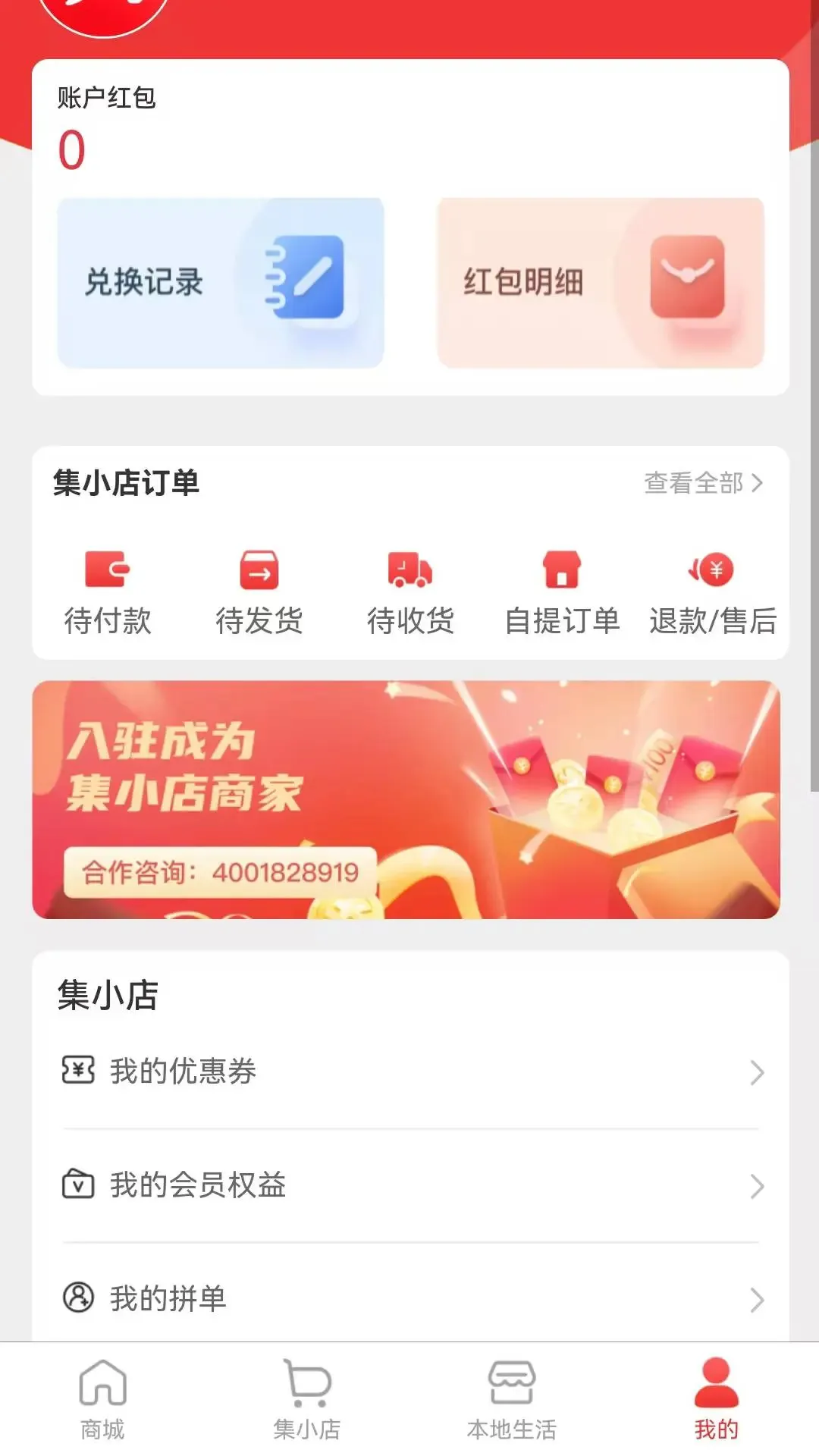This screenshot has width=819, height=1456.
Task: Open the 兑换记录 card
Action: coord(221,283)
